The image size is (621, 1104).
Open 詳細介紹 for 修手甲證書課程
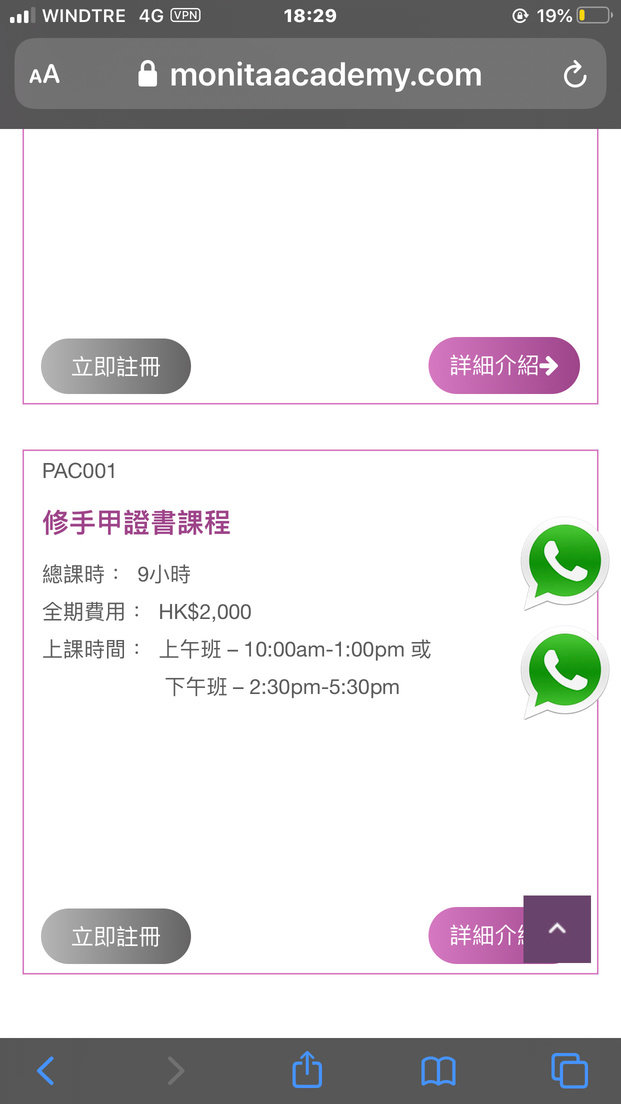476,936
